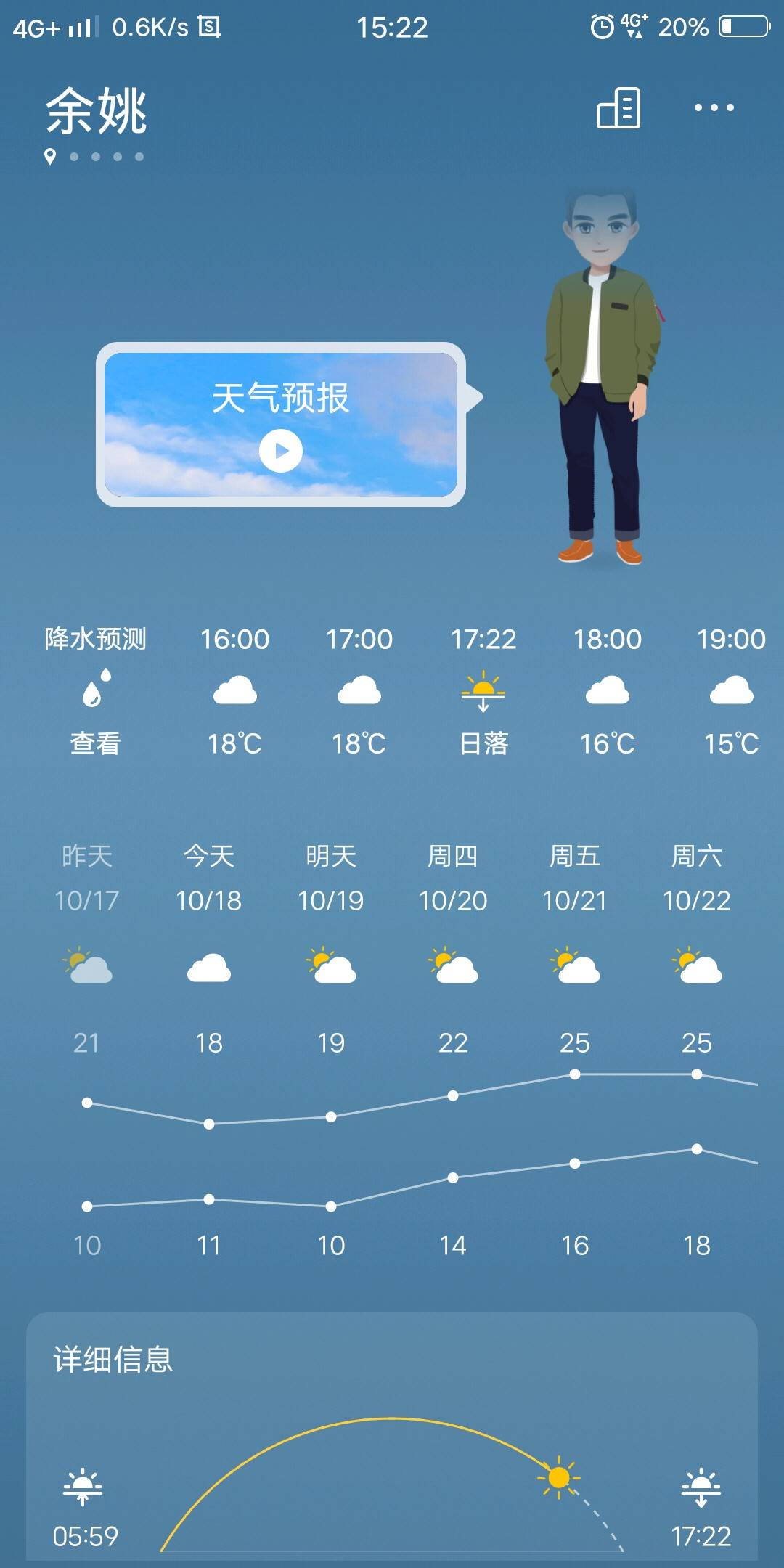Open the three-dot overflow menu
784x1568 pixels.
click(714, 107)
